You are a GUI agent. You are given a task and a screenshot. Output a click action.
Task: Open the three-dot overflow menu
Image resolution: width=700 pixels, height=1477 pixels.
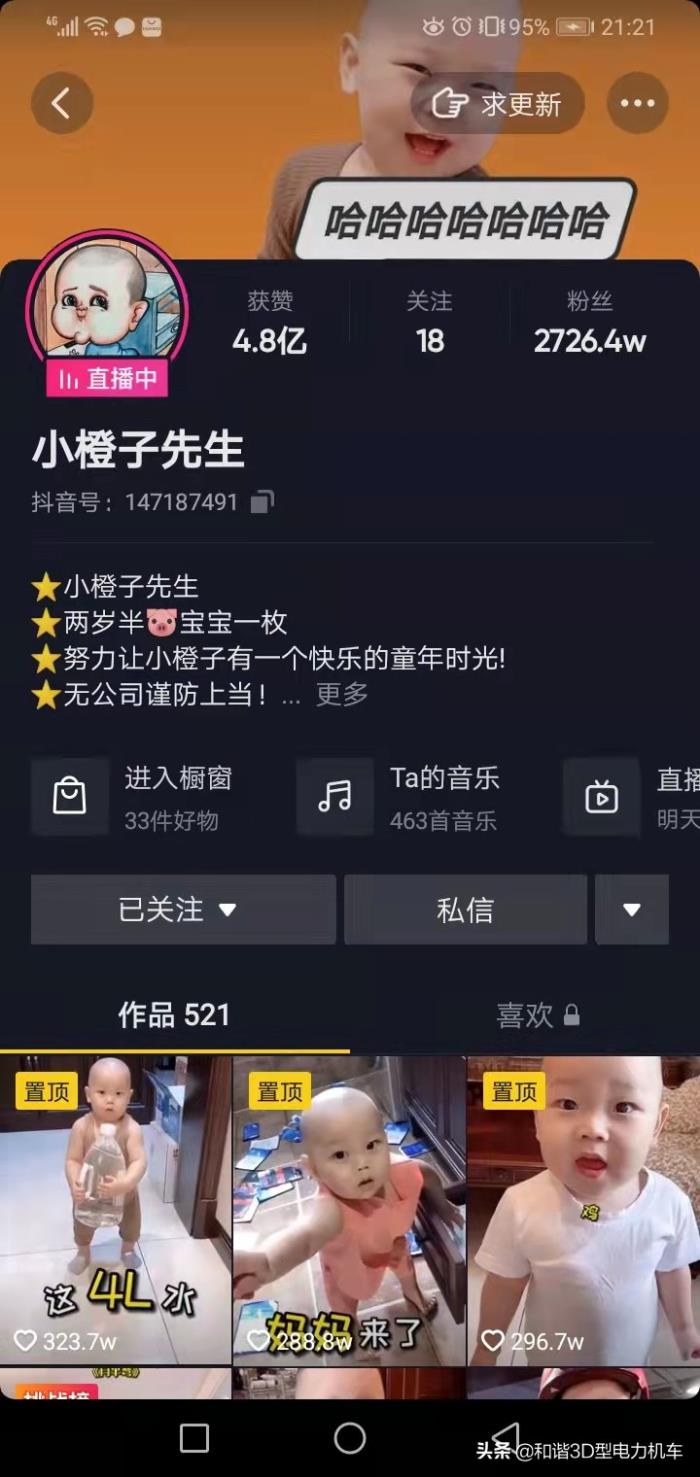pos(637,103)
